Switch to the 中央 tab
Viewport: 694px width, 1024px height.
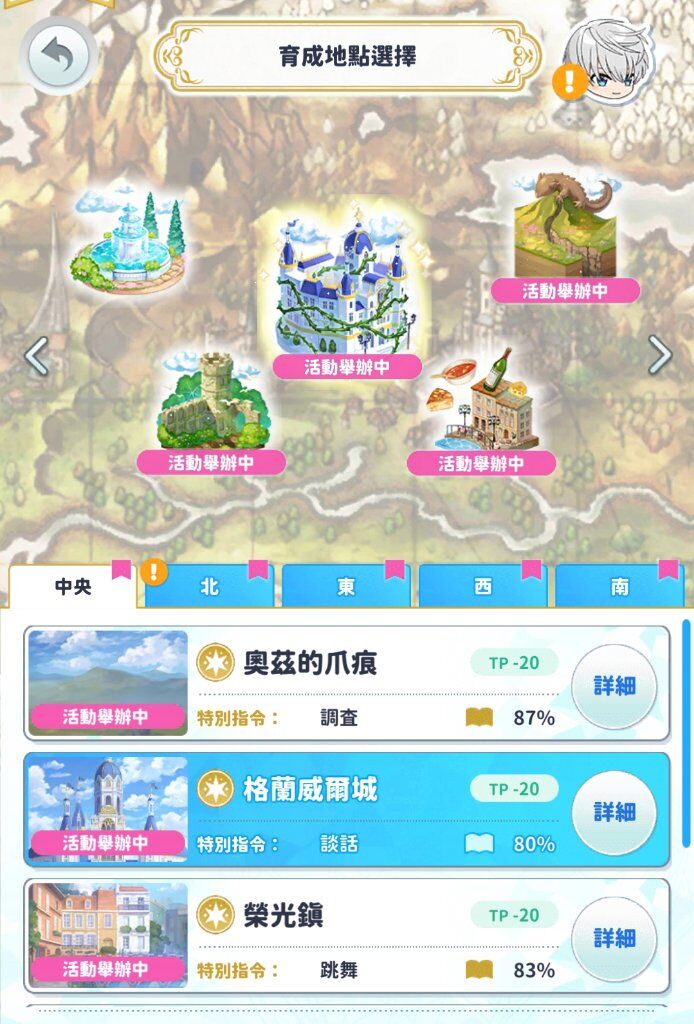click(72, 587)
